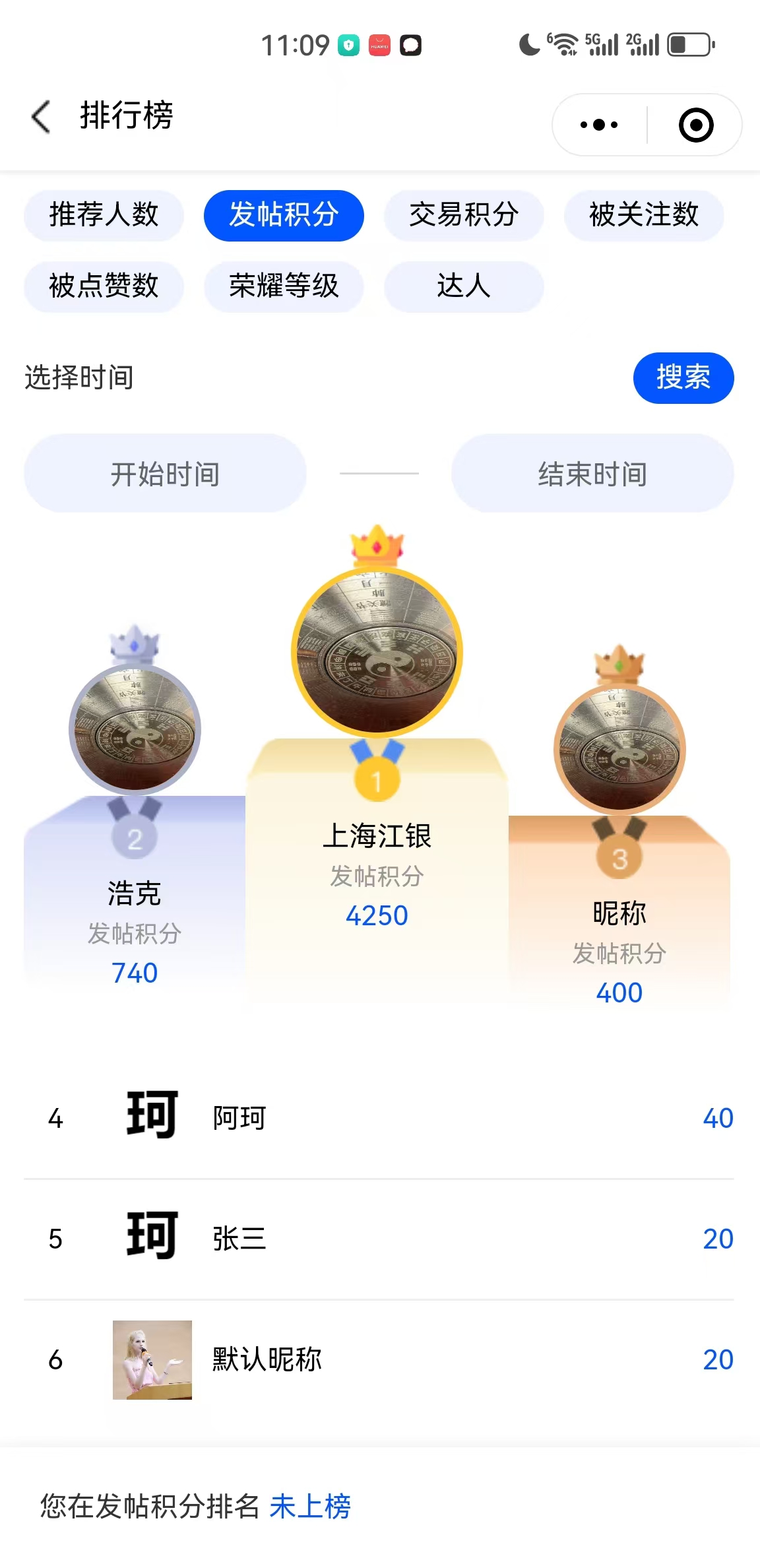The height and width of the screenshot is (1568, 760).
Task: Pick a 开始时间 date
Action: (165, 473)
